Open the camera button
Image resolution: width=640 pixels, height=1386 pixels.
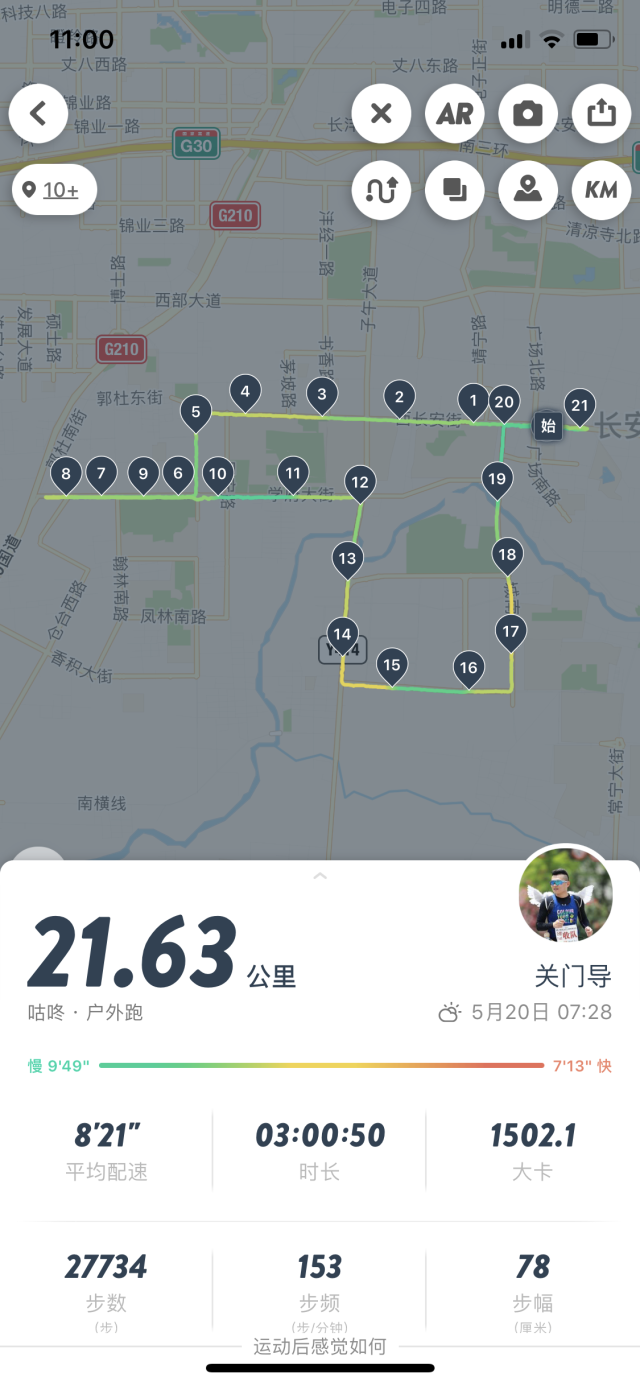(x=527, y=114)
